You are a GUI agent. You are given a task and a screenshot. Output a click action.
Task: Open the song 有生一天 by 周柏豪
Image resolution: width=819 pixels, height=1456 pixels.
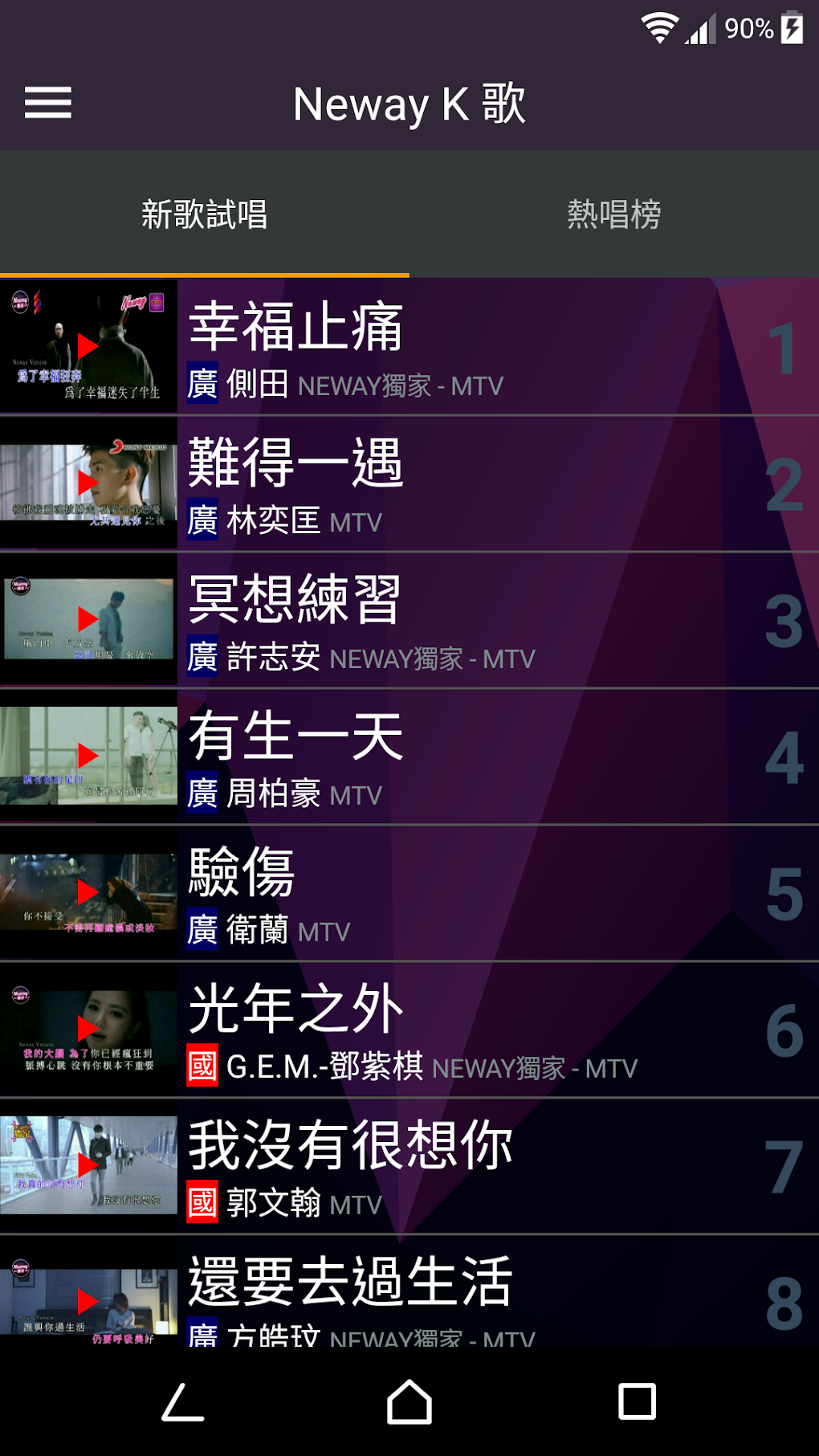pos(450,757)
